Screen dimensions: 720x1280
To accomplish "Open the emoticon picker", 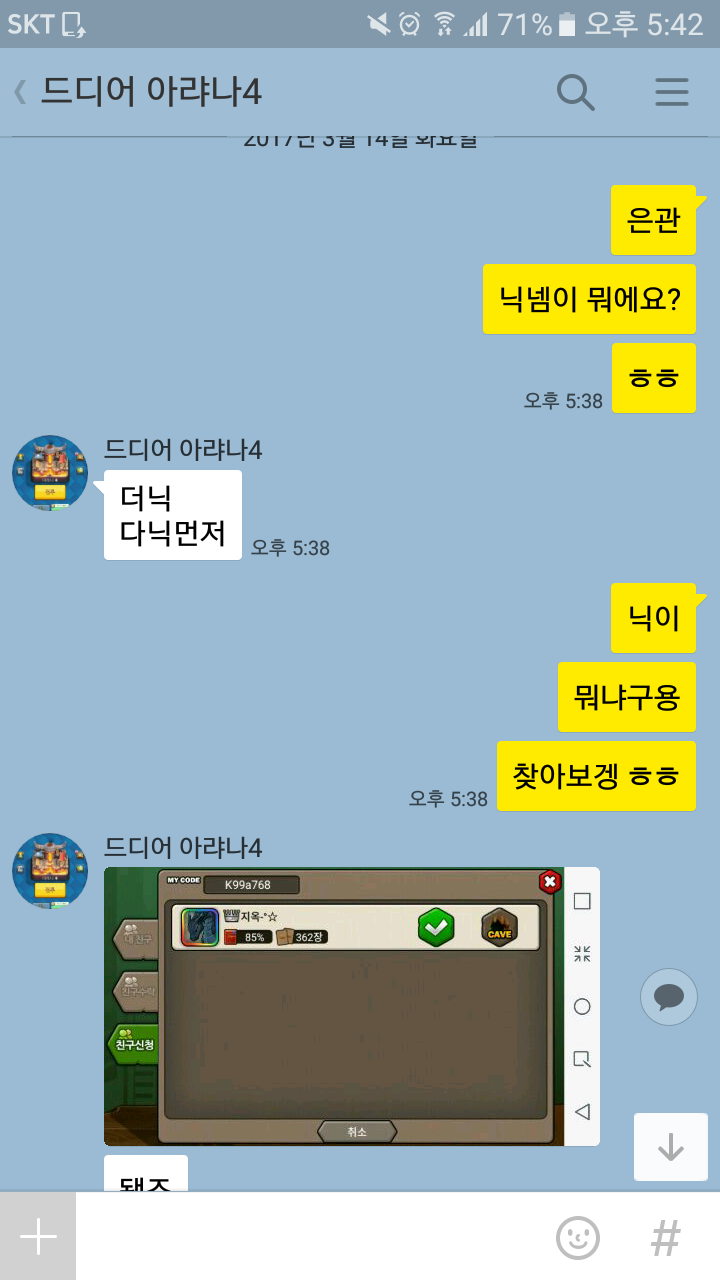I will pyautogui.click(x=578, y=1238).
